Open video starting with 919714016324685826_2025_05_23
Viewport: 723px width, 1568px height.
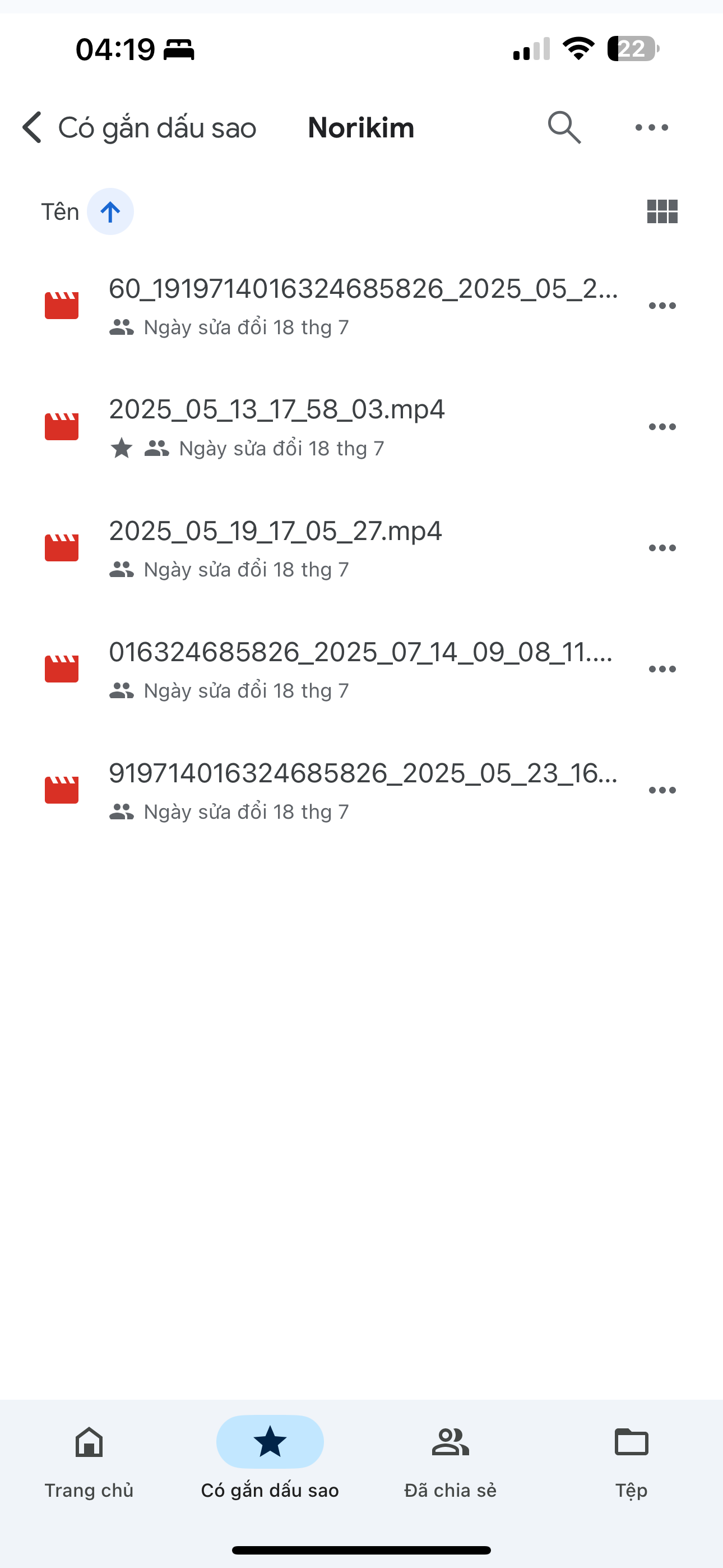[363, 774]
